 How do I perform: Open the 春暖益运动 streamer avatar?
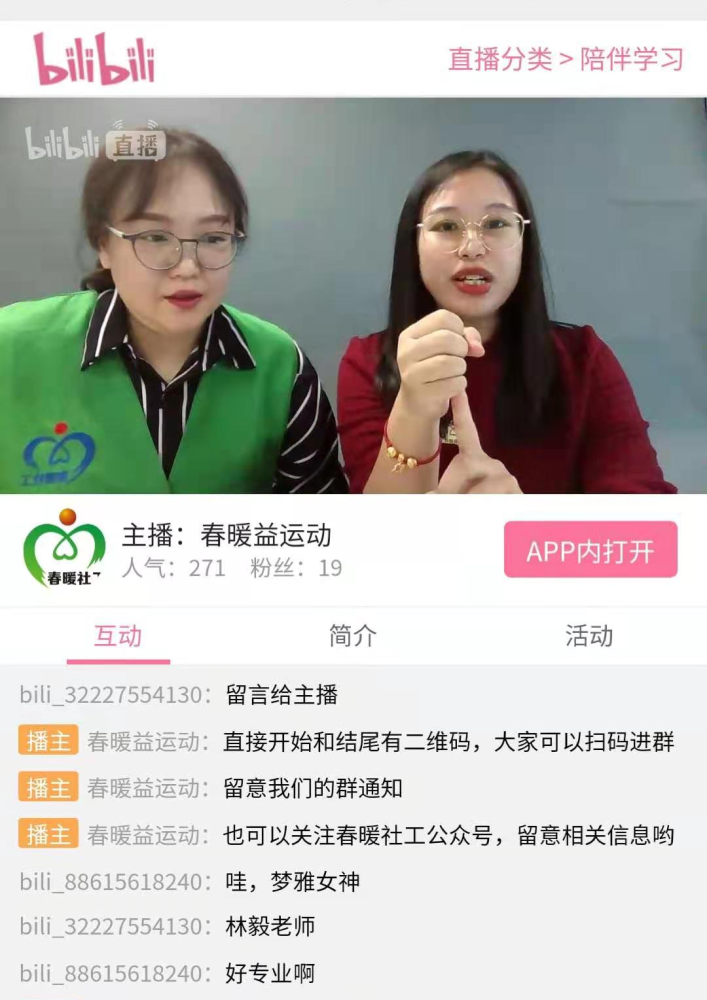[x=63, y=549]
